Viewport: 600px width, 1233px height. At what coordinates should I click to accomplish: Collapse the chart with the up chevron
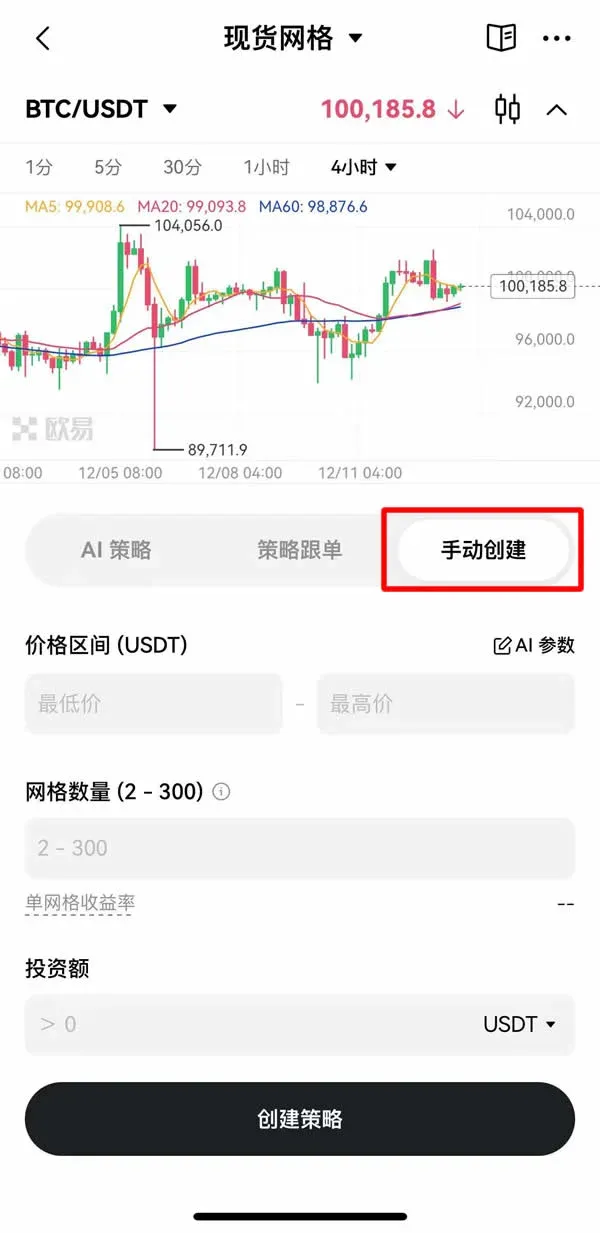(x=557, y=109)
